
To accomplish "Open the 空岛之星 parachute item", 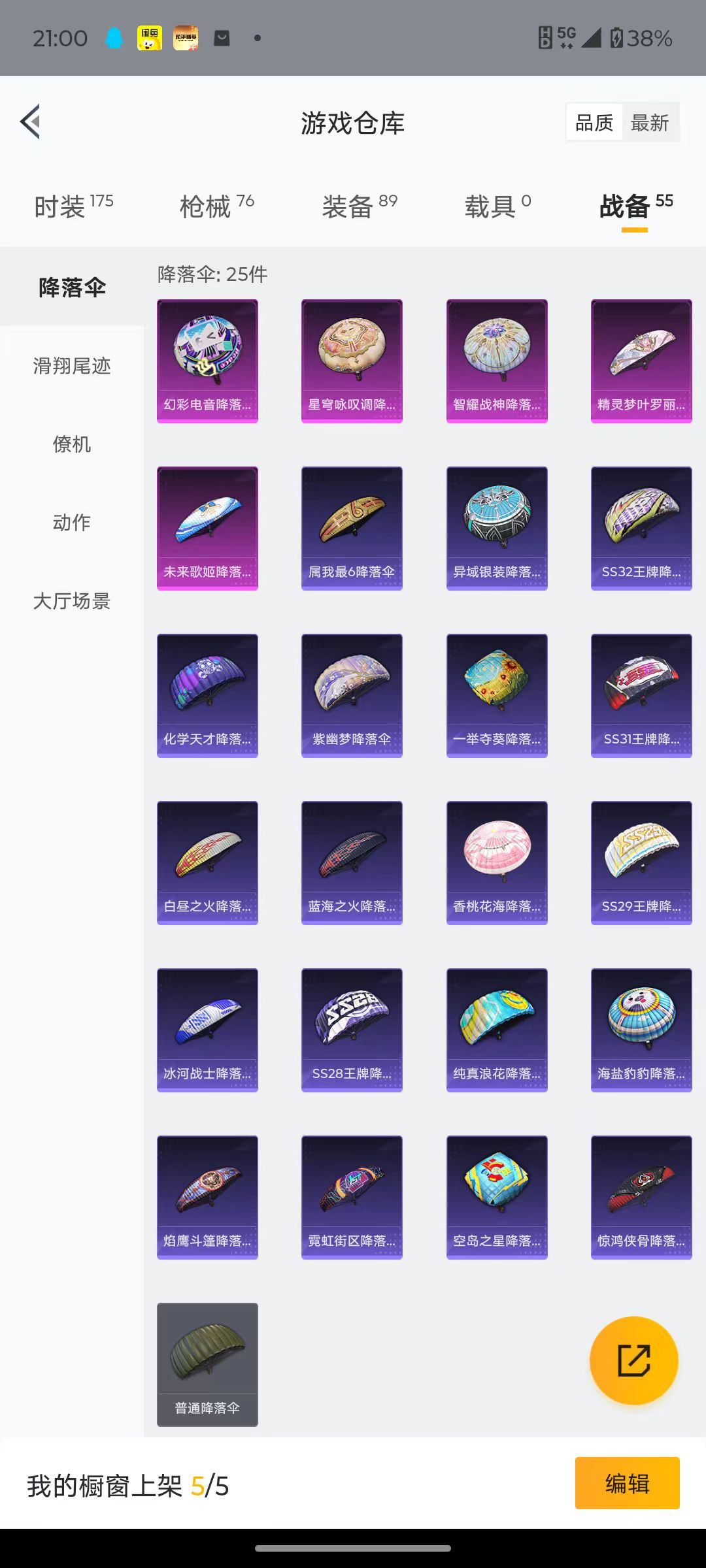I will point(497,1198).
